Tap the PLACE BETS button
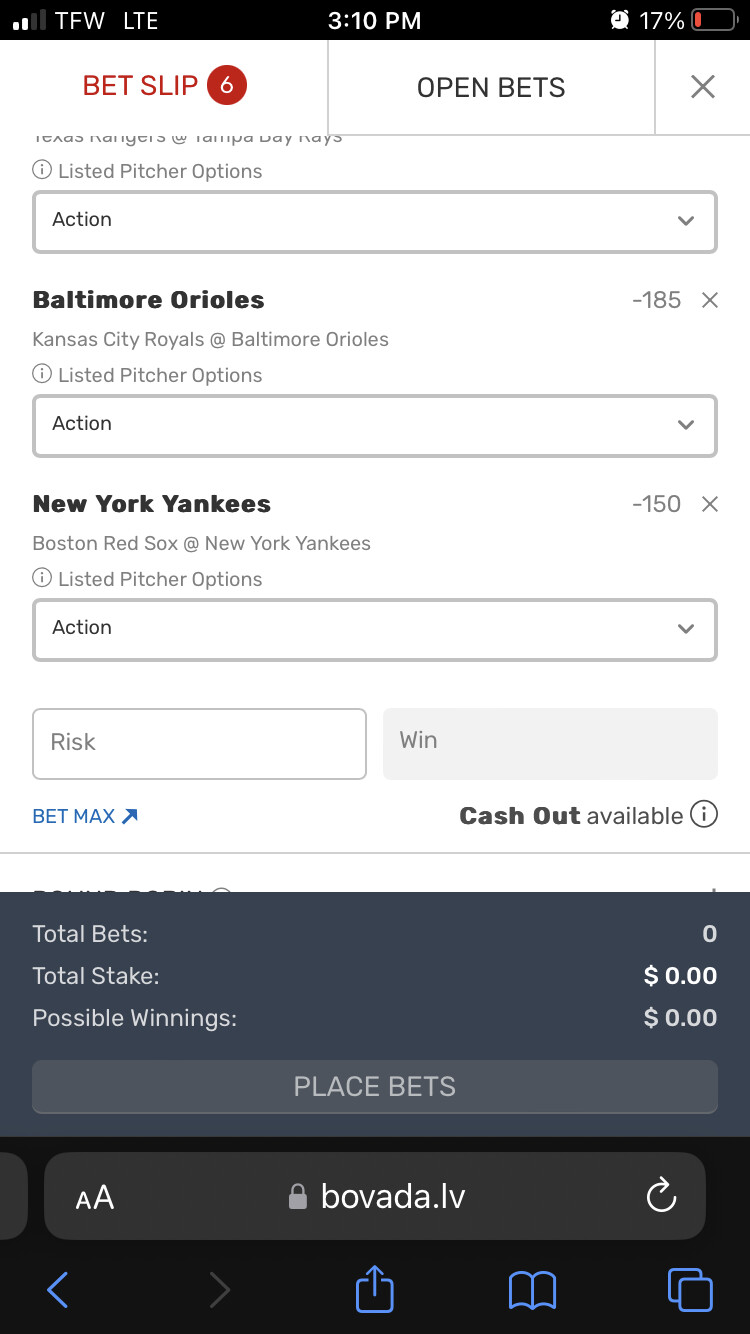The height and width of the screenshot is (1334, 750). (x=375, y=1086)
